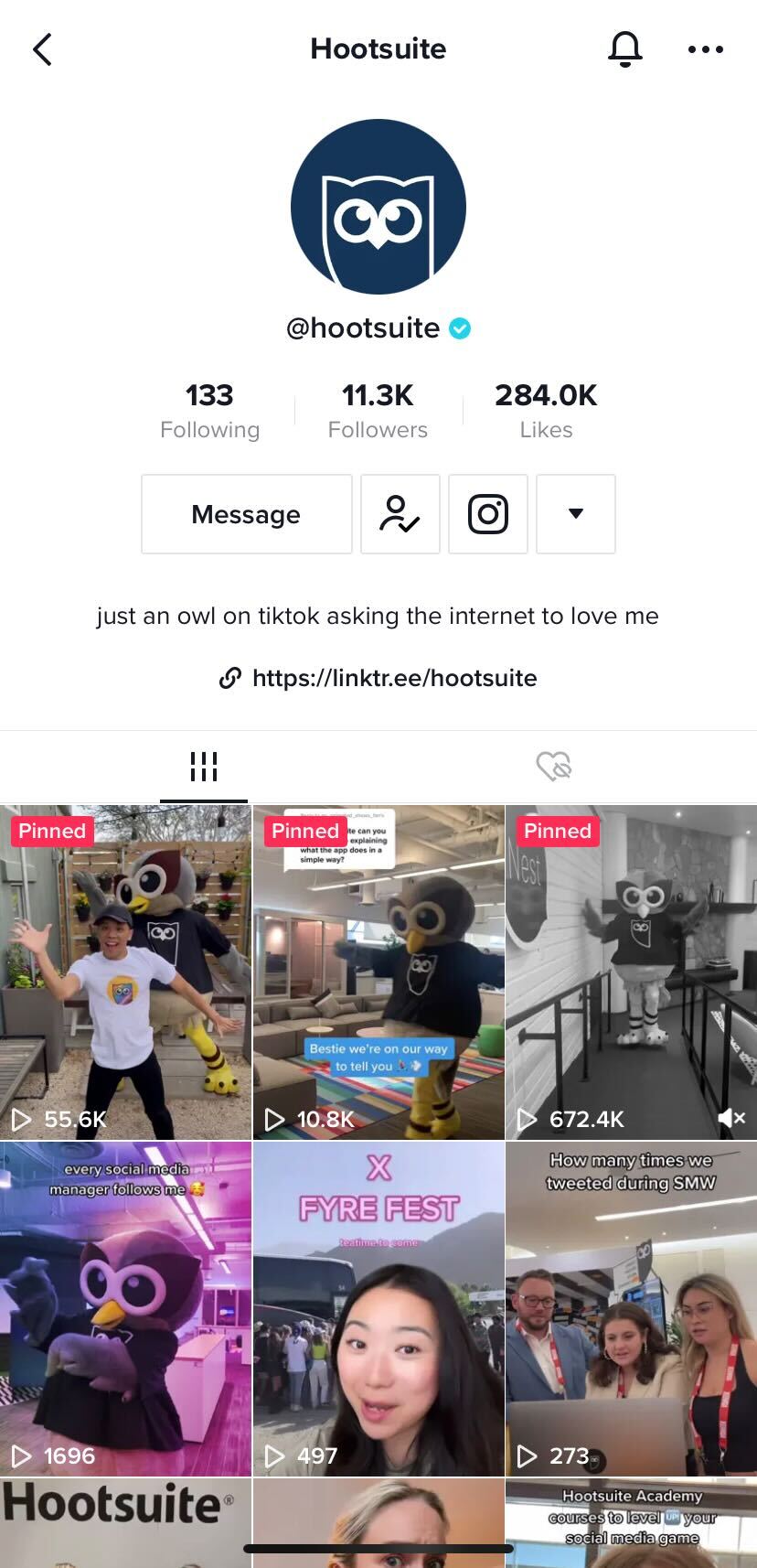Open the Hootsuite Academy courses video
Screen dimensions: 757x1568
tap(631, 1523)
